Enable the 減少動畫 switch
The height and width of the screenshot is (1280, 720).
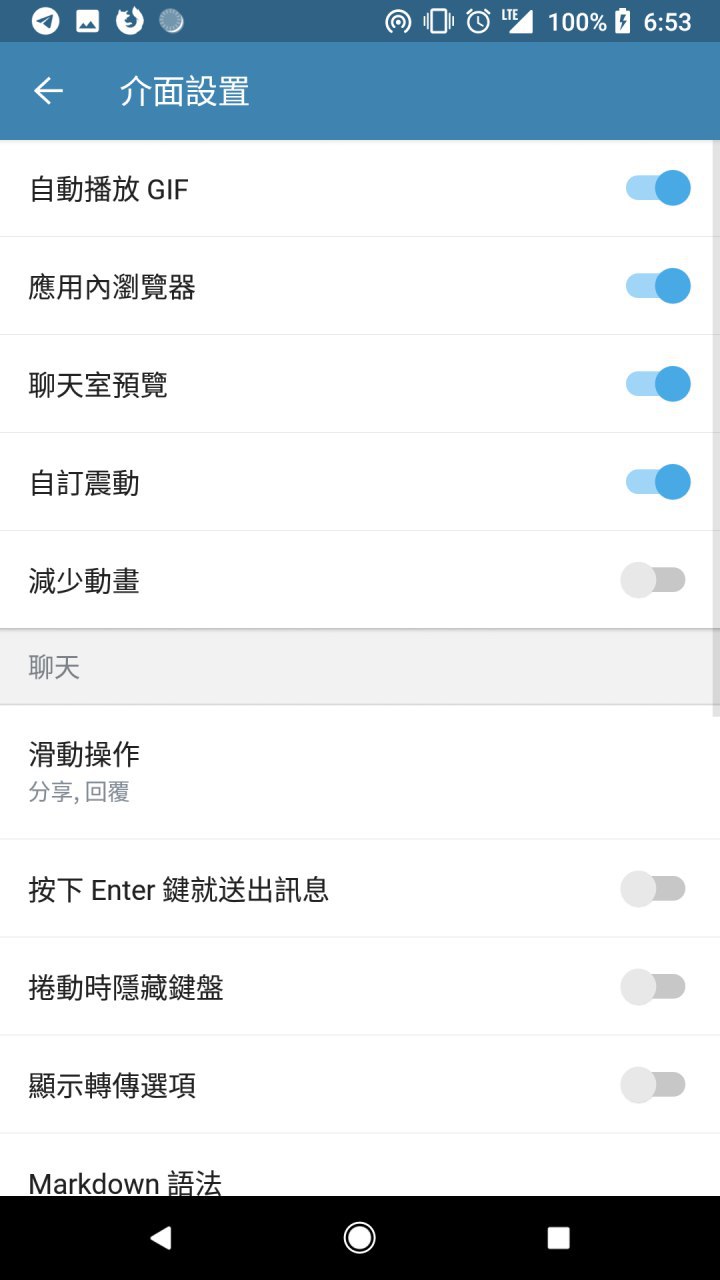tap(653, 580)
